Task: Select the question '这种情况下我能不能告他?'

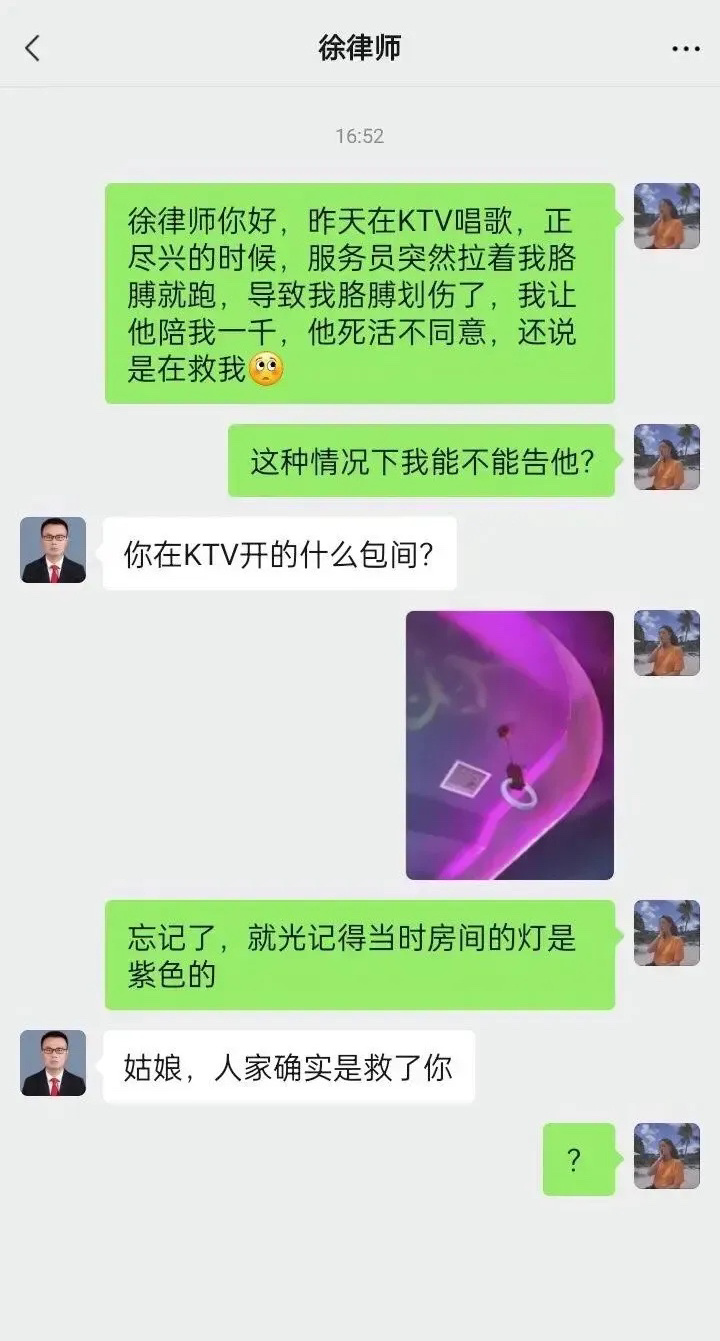Action: [x=420, y=461]
